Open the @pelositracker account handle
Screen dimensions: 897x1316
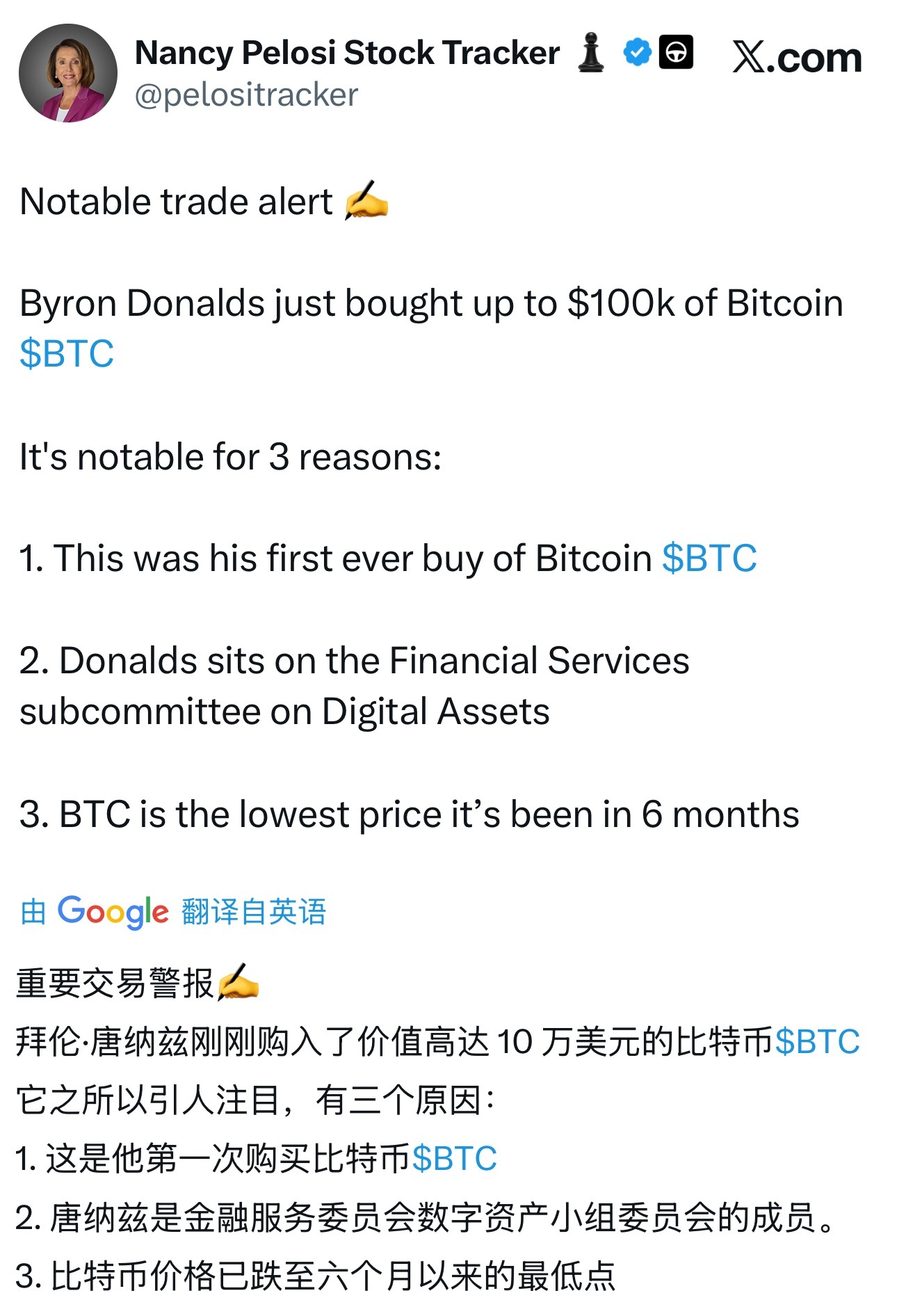(246, 95)
